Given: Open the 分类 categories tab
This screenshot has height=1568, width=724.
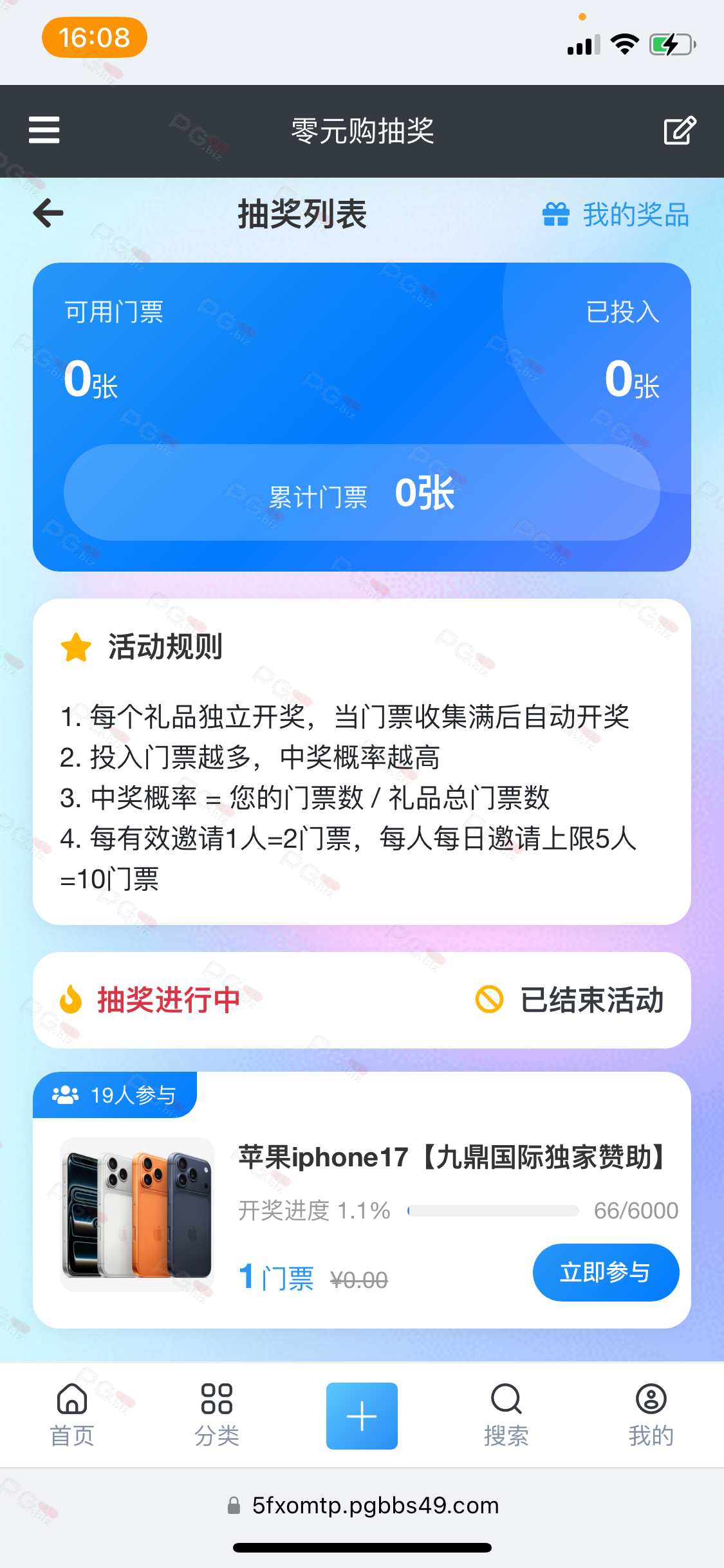Looking at the screenshot, I should (217, 1415).
